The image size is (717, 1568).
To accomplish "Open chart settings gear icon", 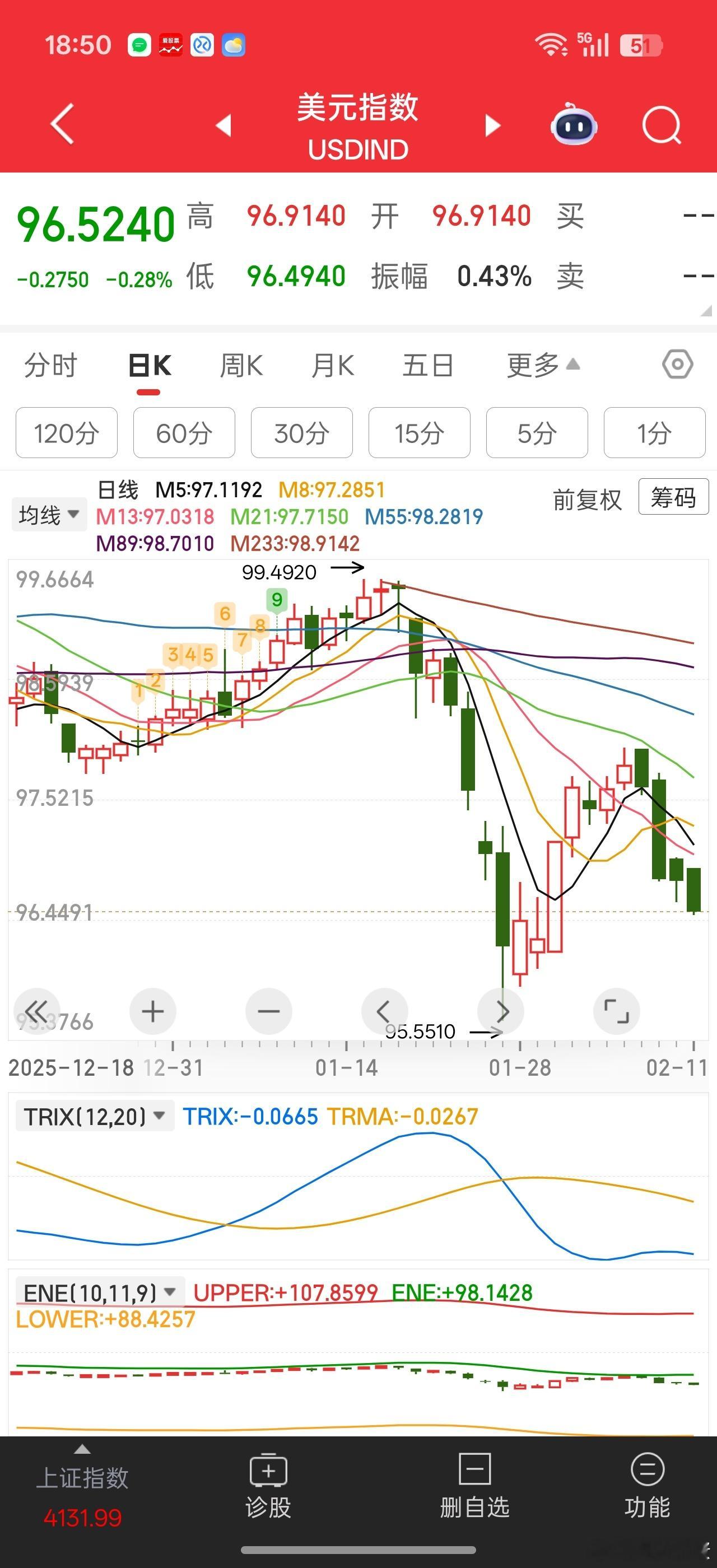I will [677, 364].
